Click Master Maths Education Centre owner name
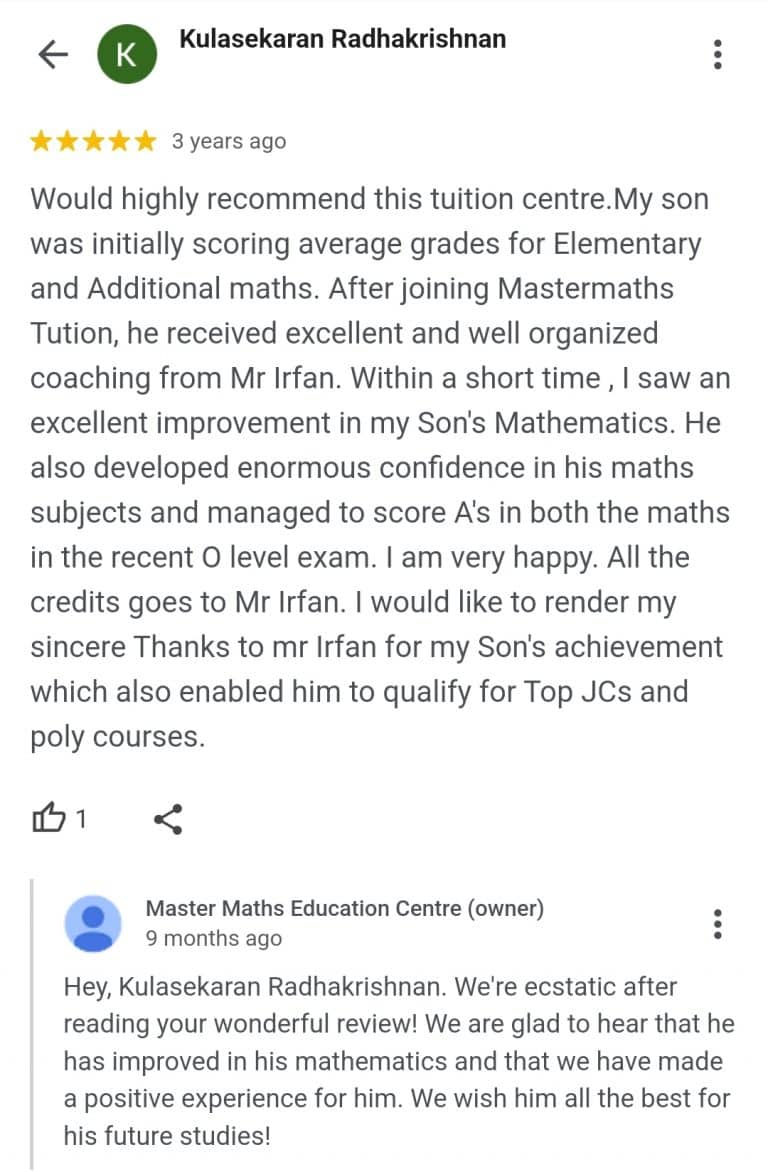Viewport: 768px width, 1172px height. (x=345, y=909)
